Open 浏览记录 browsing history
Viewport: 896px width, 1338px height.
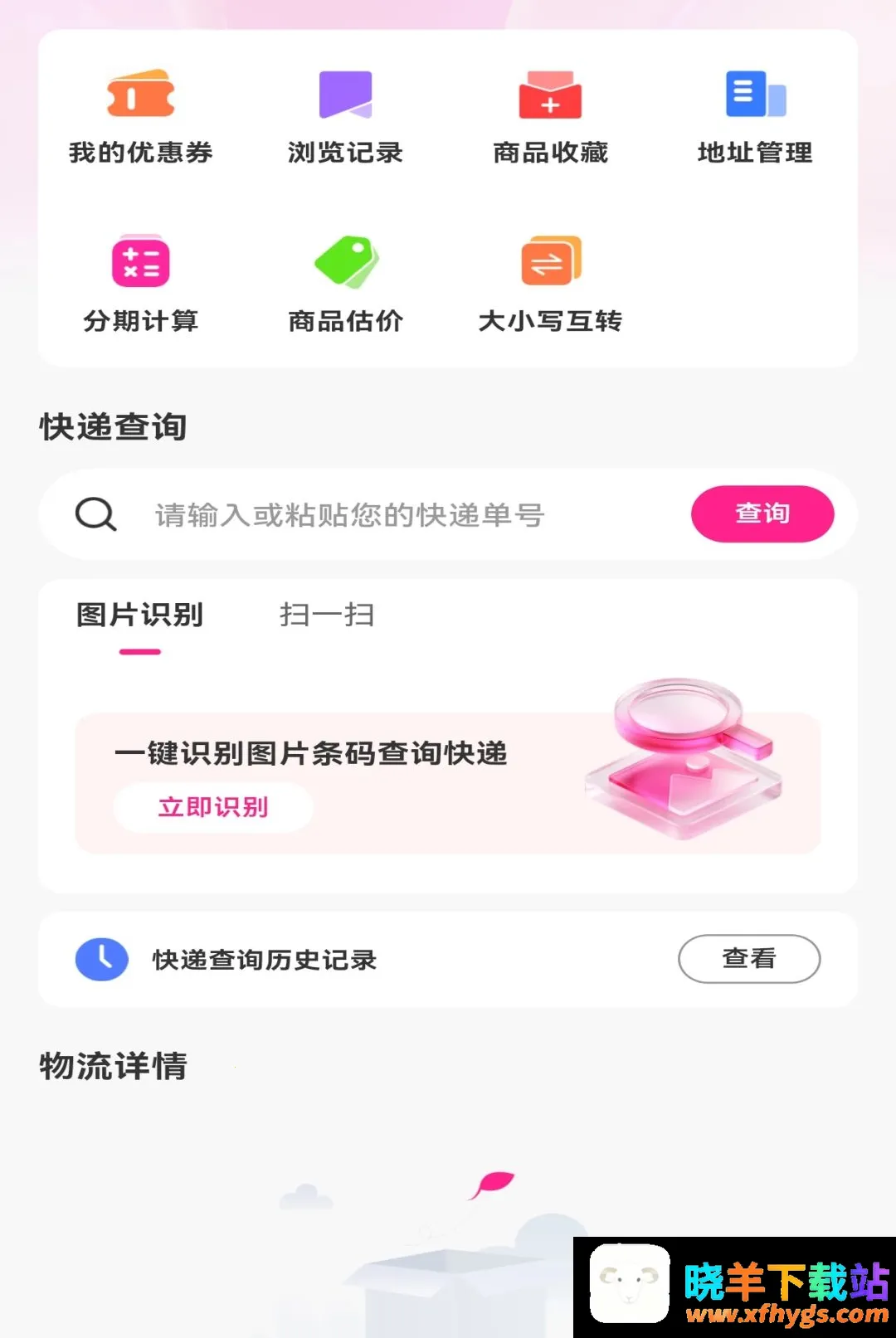tap(345, 117)
